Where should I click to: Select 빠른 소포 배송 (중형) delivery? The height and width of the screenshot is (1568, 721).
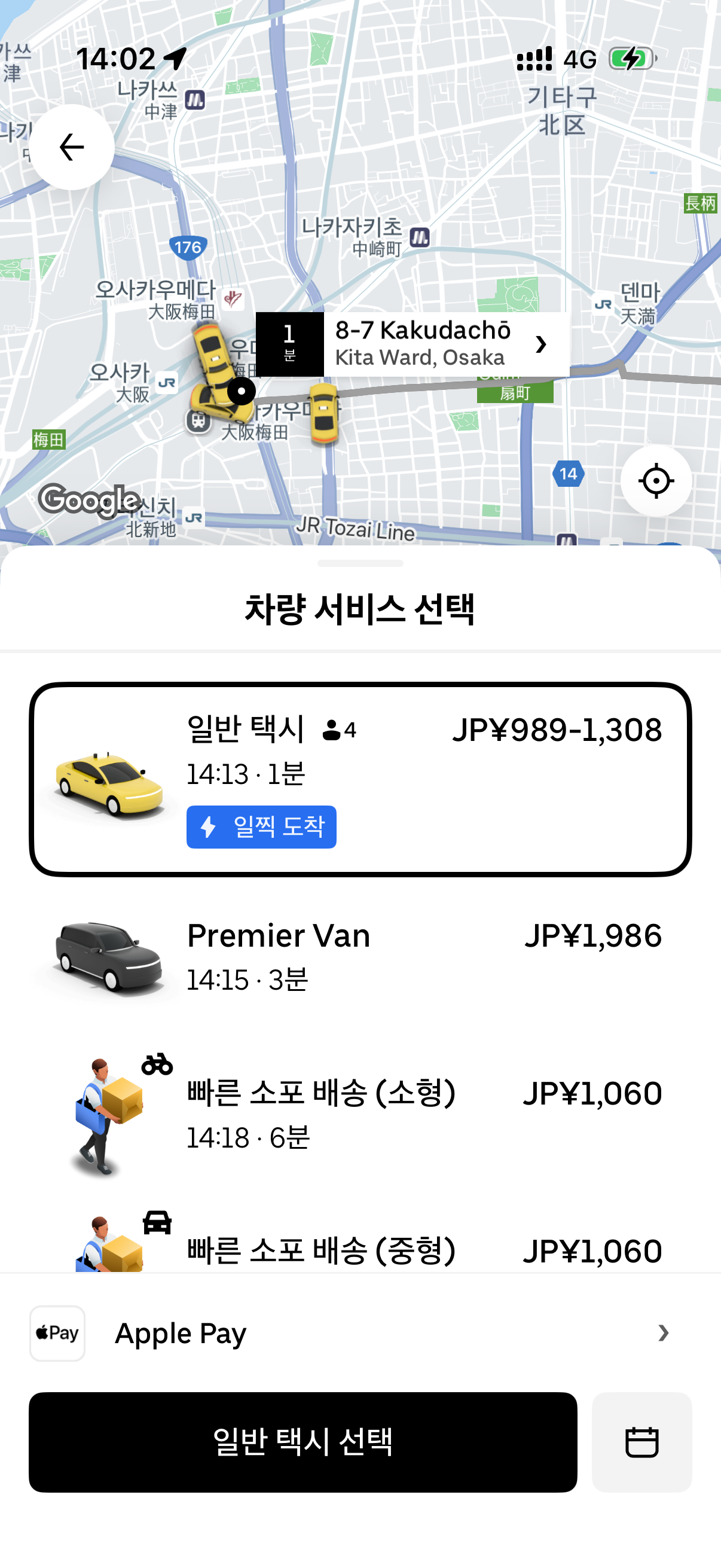click(x=360, y=1249)
